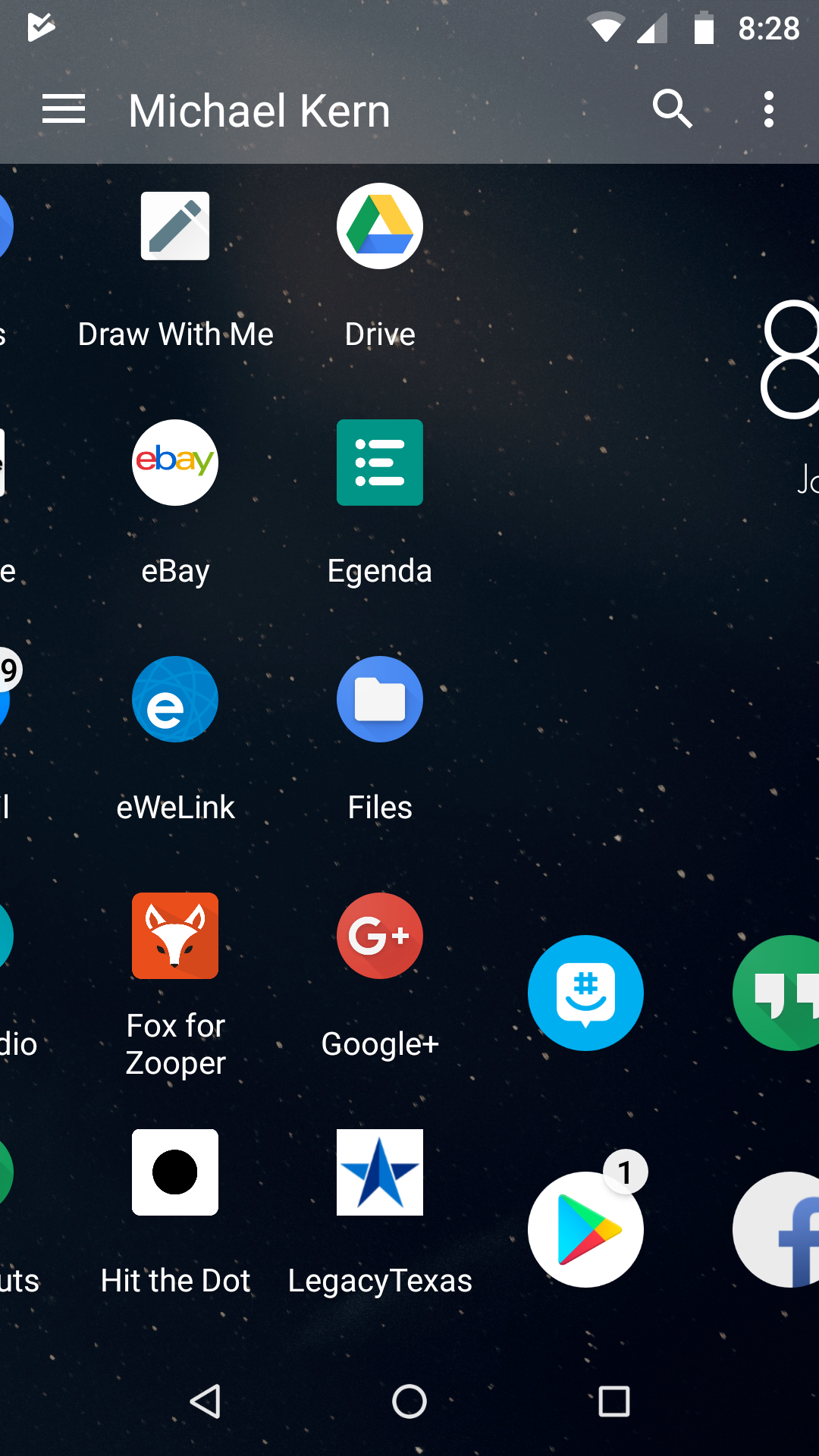
Task: Open the Files app
Action: [x=379, y=699]
